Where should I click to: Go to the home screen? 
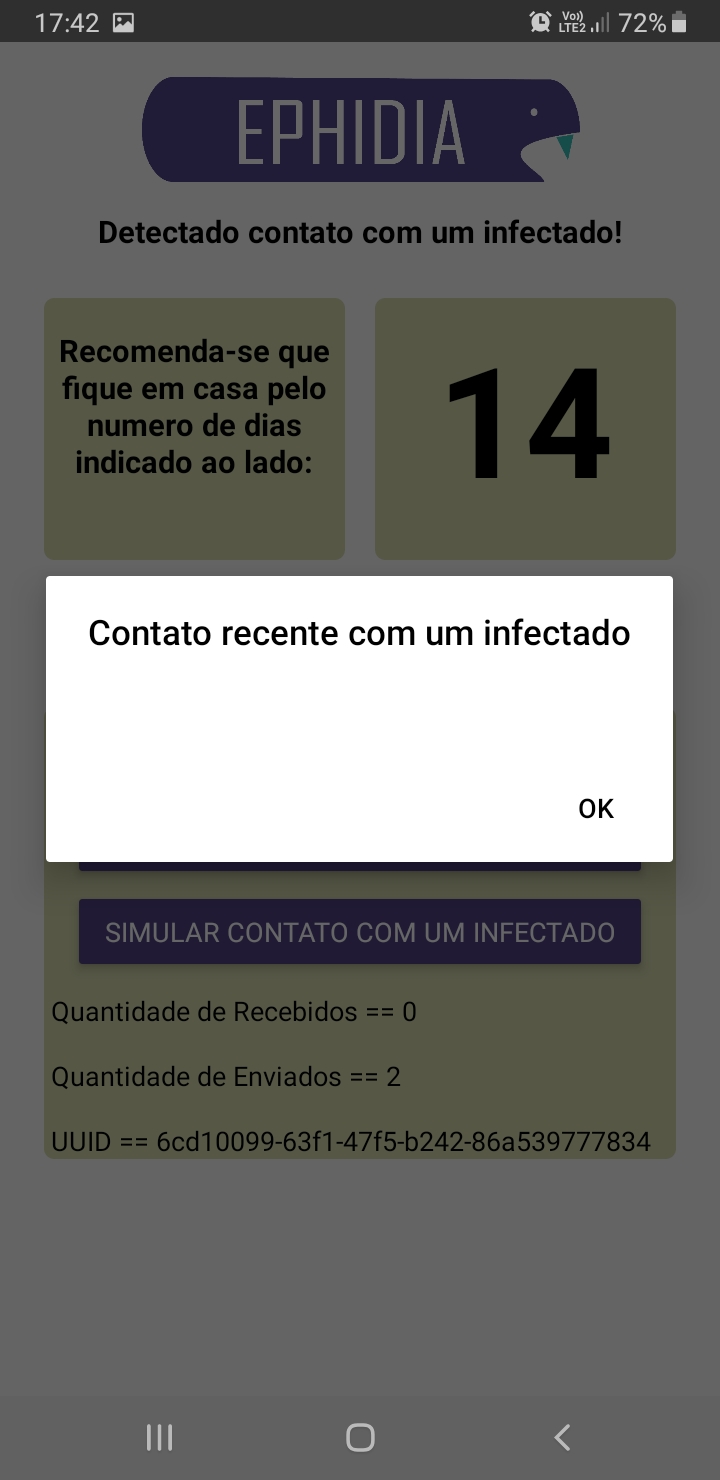point(360,1438)
